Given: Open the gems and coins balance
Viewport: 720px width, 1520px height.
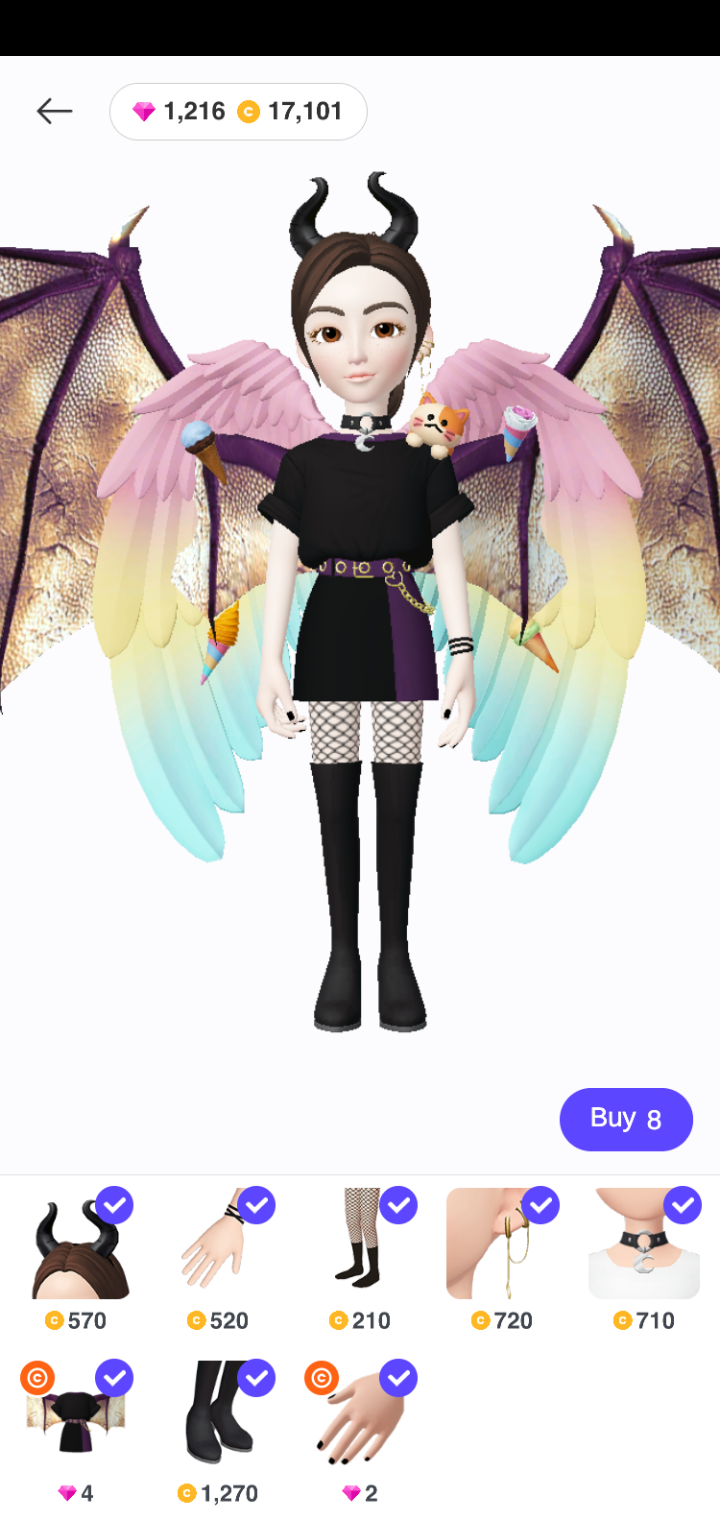Looking at the screenshot, I should 238,111.
